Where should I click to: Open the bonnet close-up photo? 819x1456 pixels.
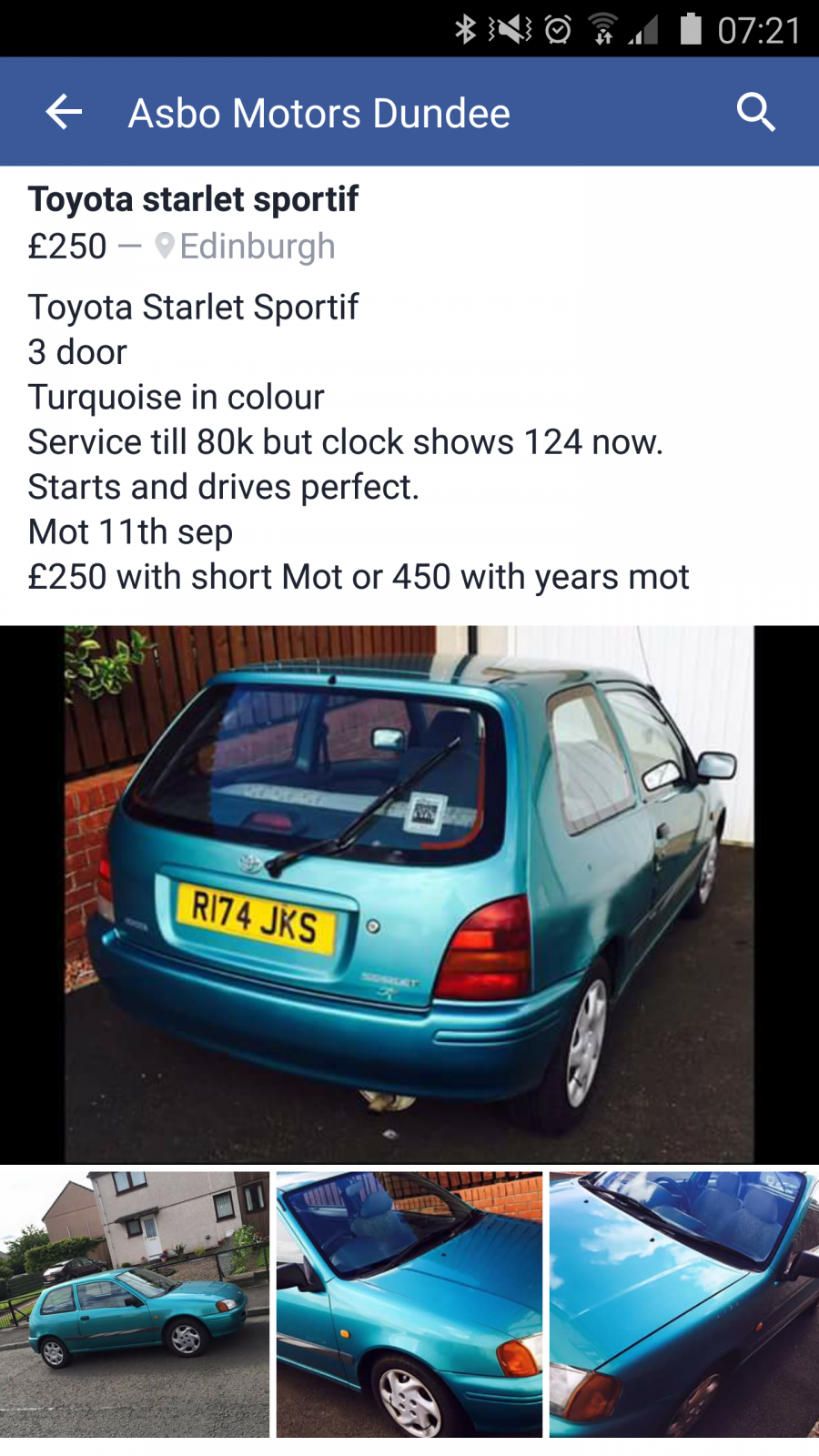684,1304
